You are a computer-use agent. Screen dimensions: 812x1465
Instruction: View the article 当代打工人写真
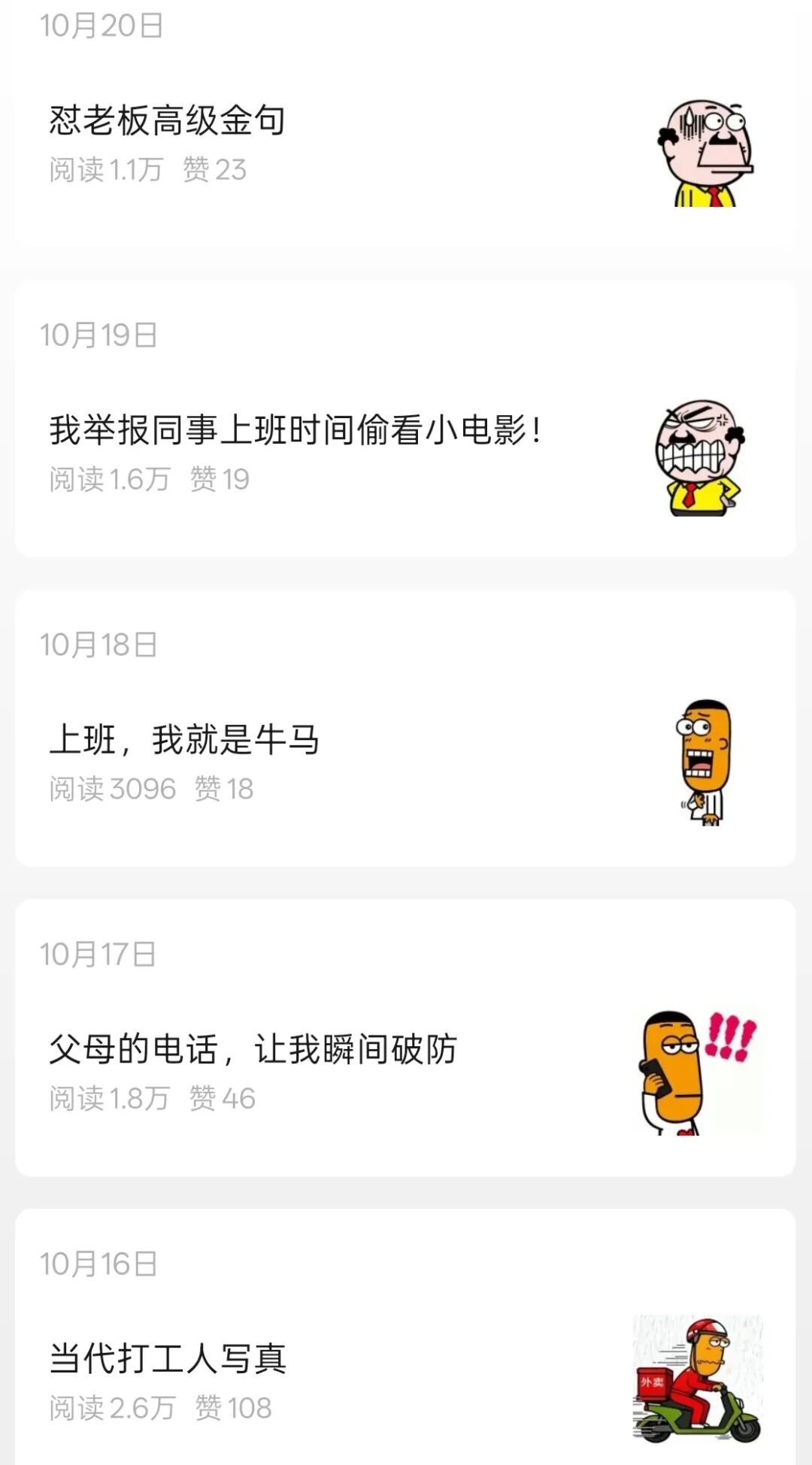tap(168, 1360)
